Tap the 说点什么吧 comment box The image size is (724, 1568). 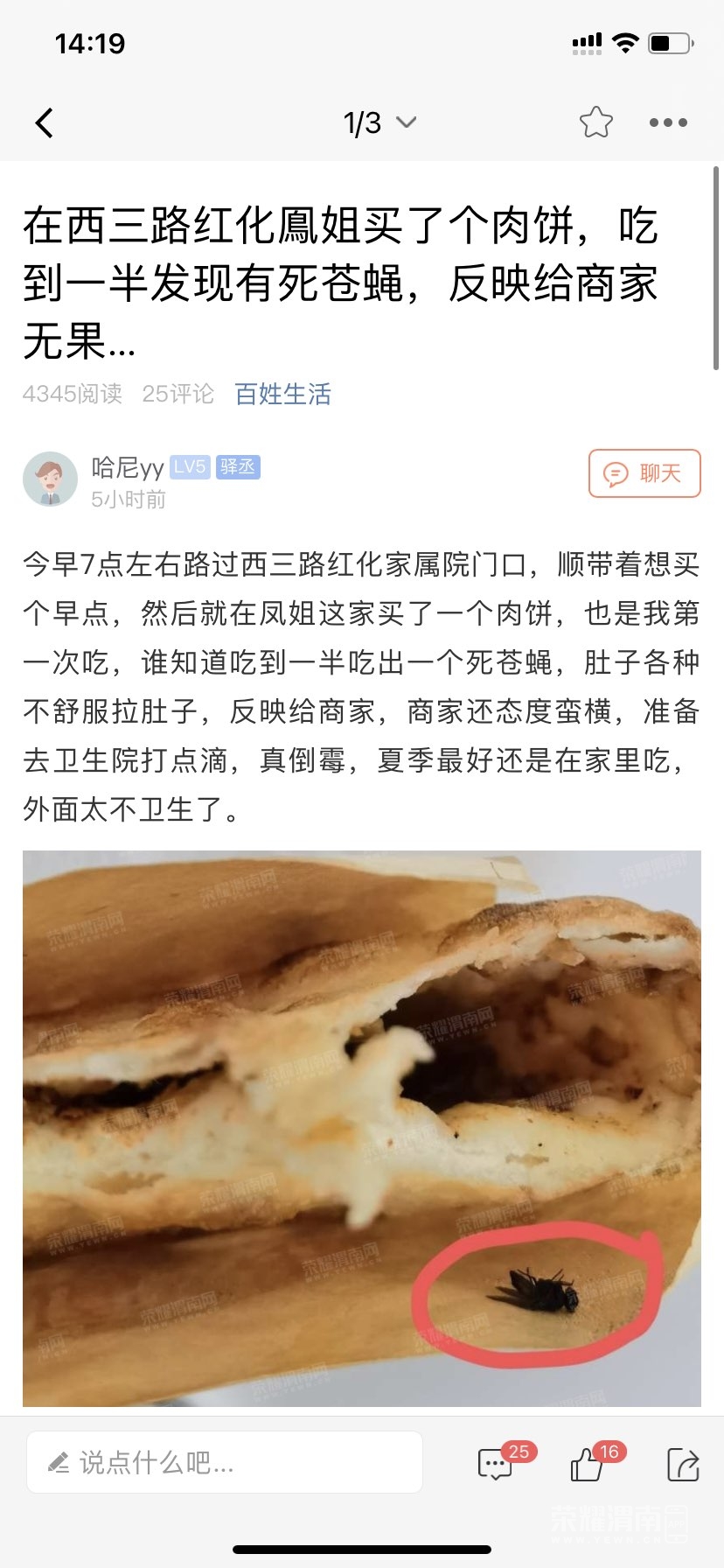tap(225, 1462)
